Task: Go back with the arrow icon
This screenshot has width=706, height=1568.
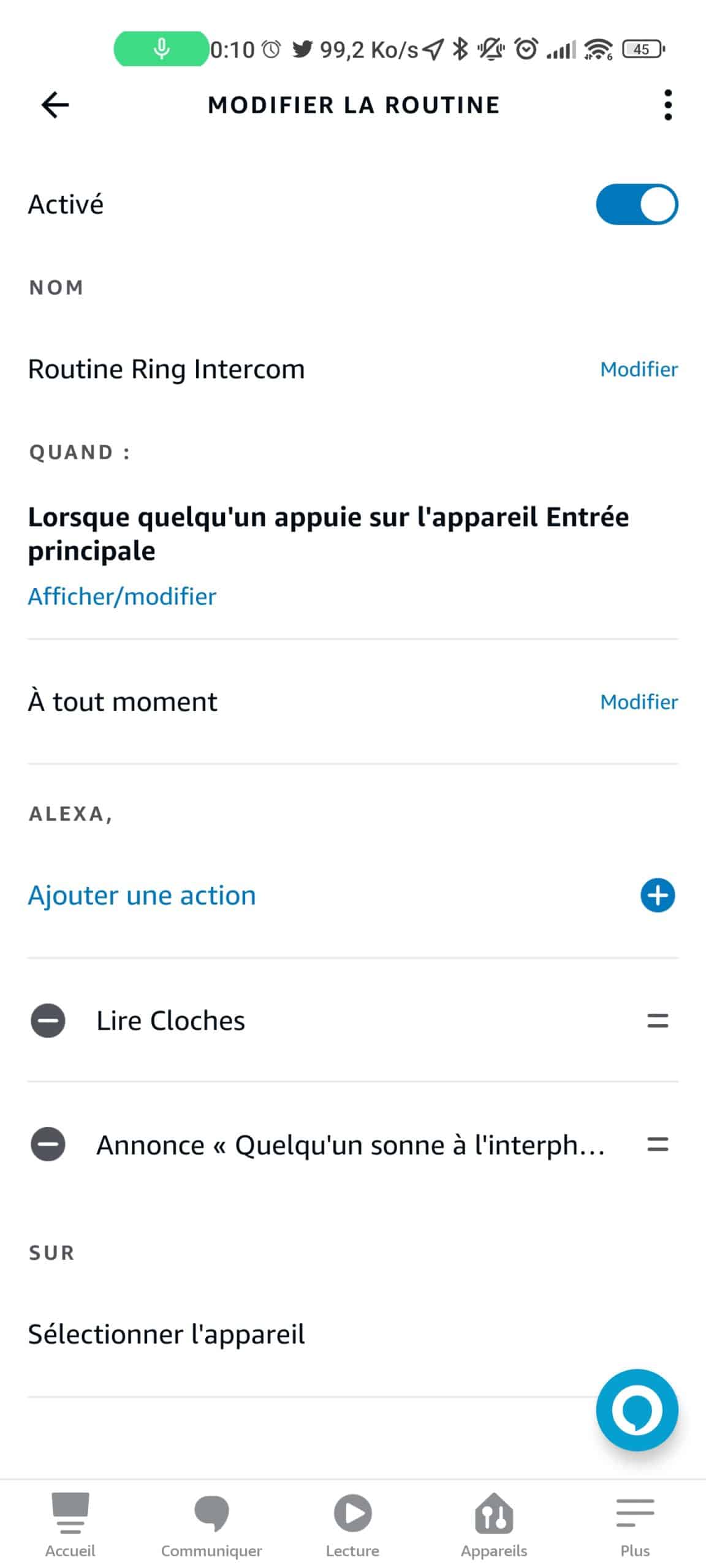Action: pos(55,105)
